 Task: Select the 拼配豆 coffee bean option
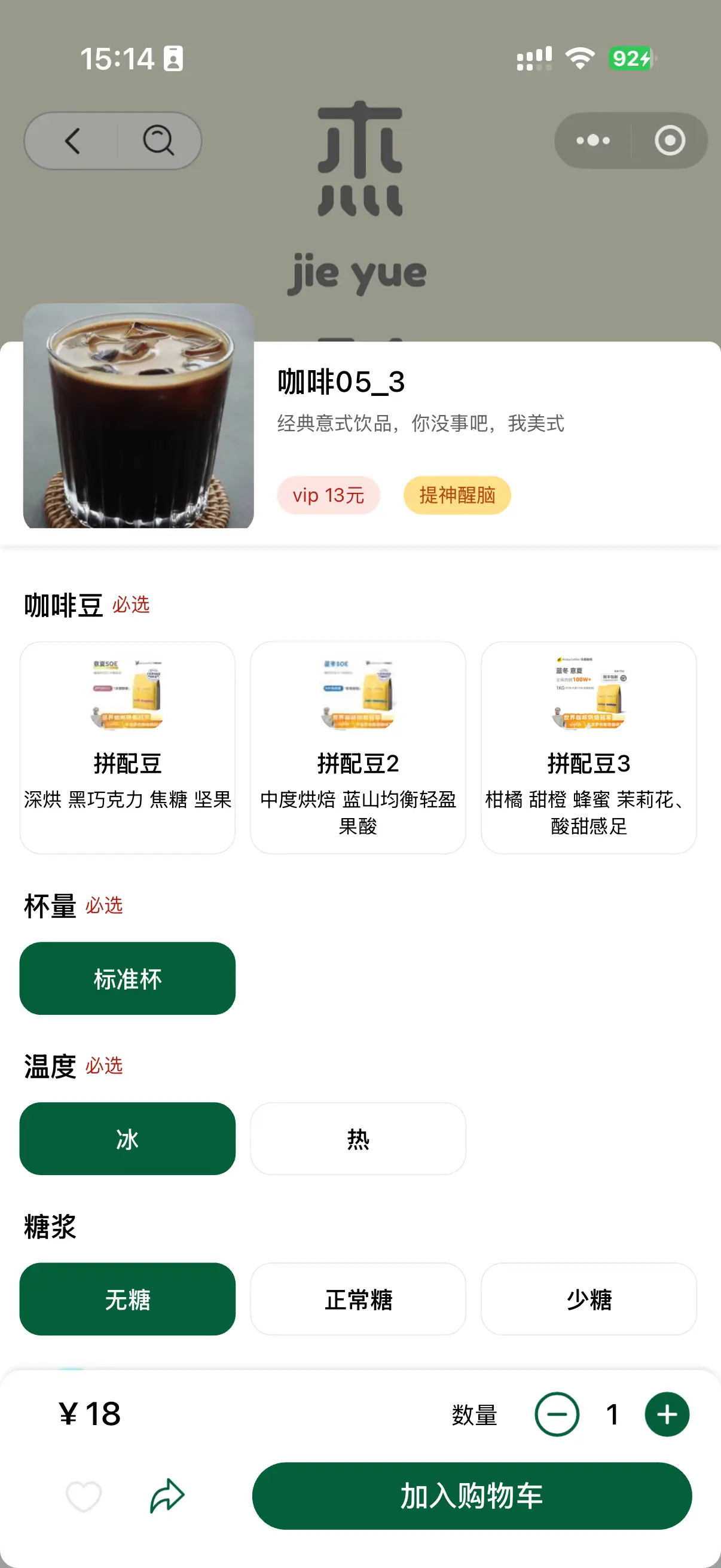pyautogui.click(x=127, y=747)
